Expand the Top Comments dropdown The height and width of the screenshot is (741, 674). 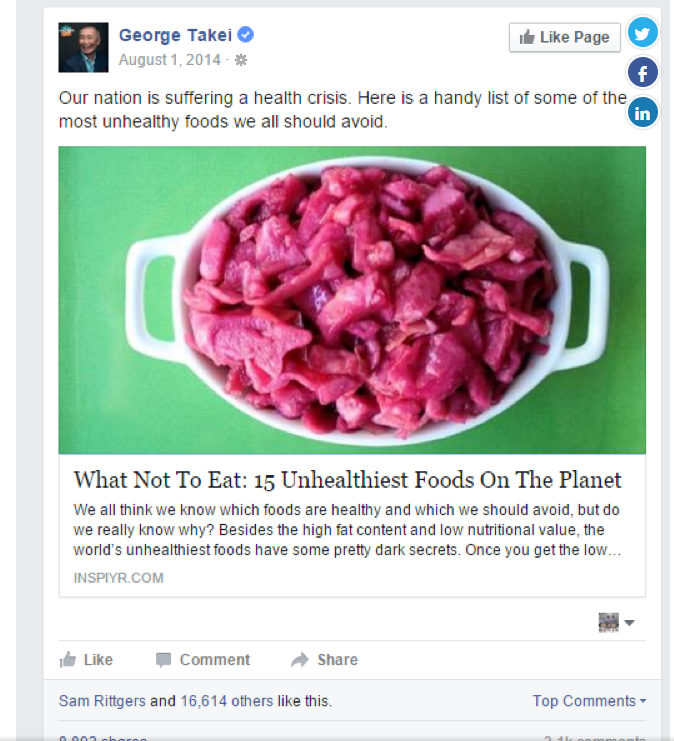click(x=589, y=701)
